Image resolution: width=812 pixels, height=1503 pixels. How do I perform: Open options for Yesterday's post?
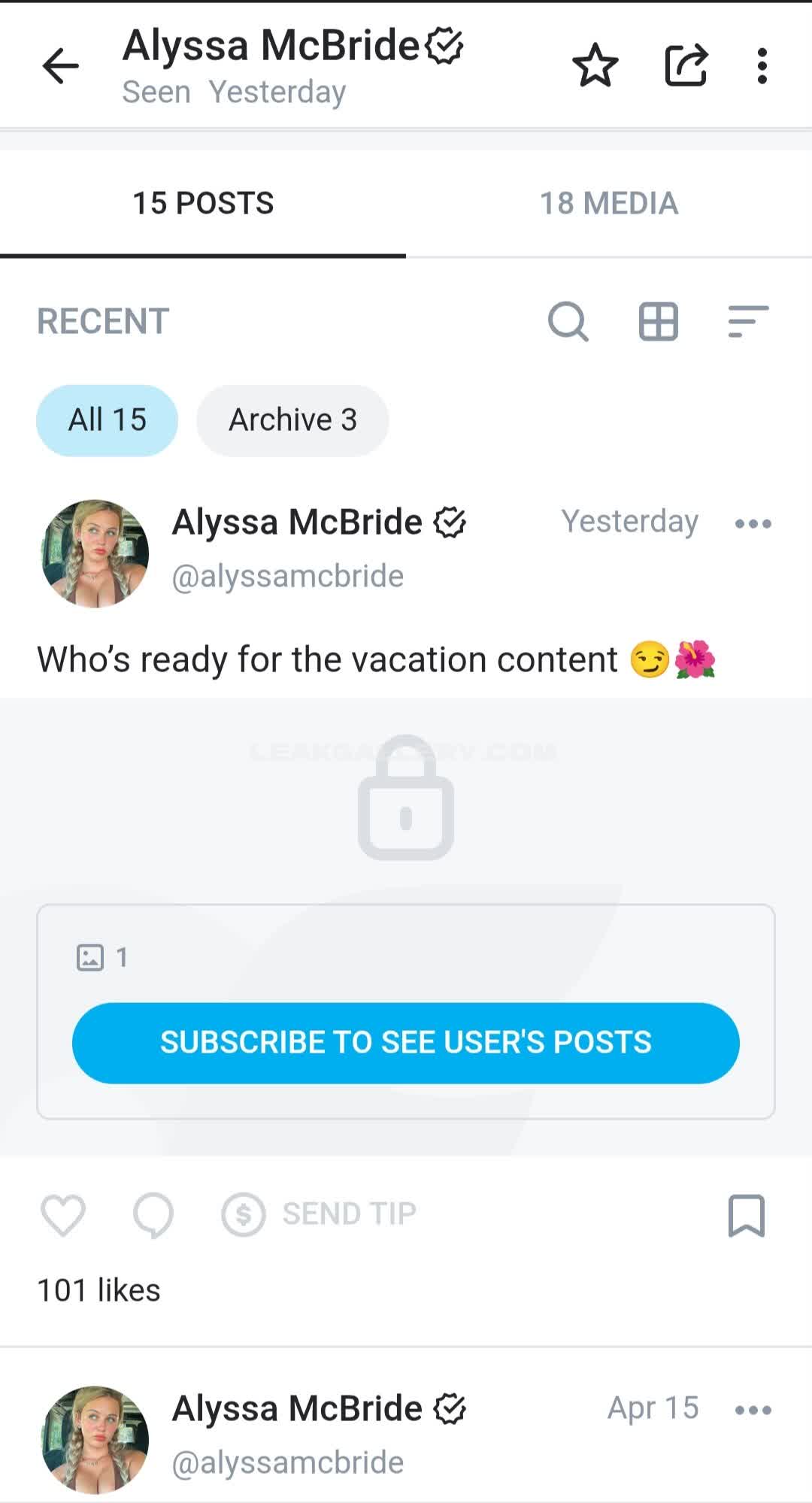(753, 524)
